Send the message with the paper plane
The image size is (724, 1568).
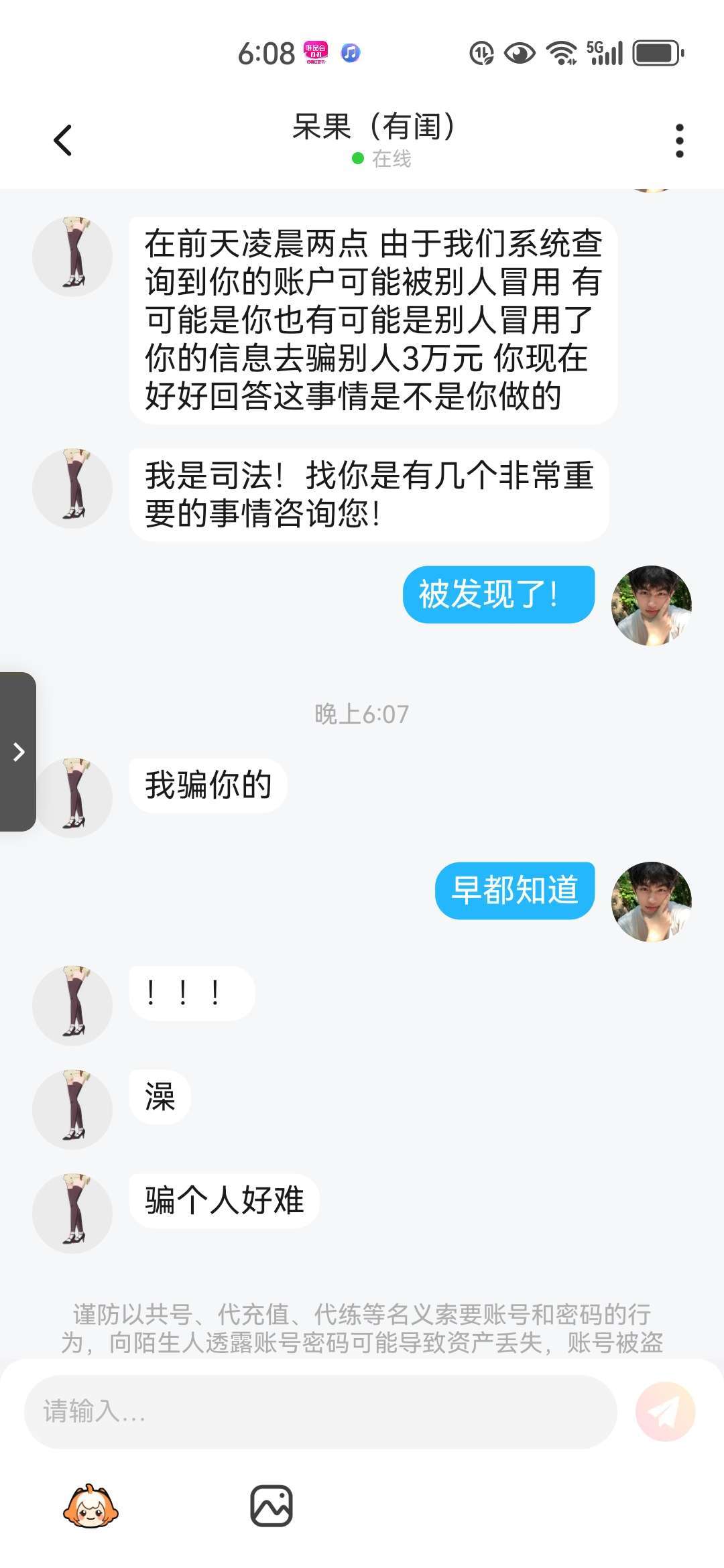point(665,1412)
